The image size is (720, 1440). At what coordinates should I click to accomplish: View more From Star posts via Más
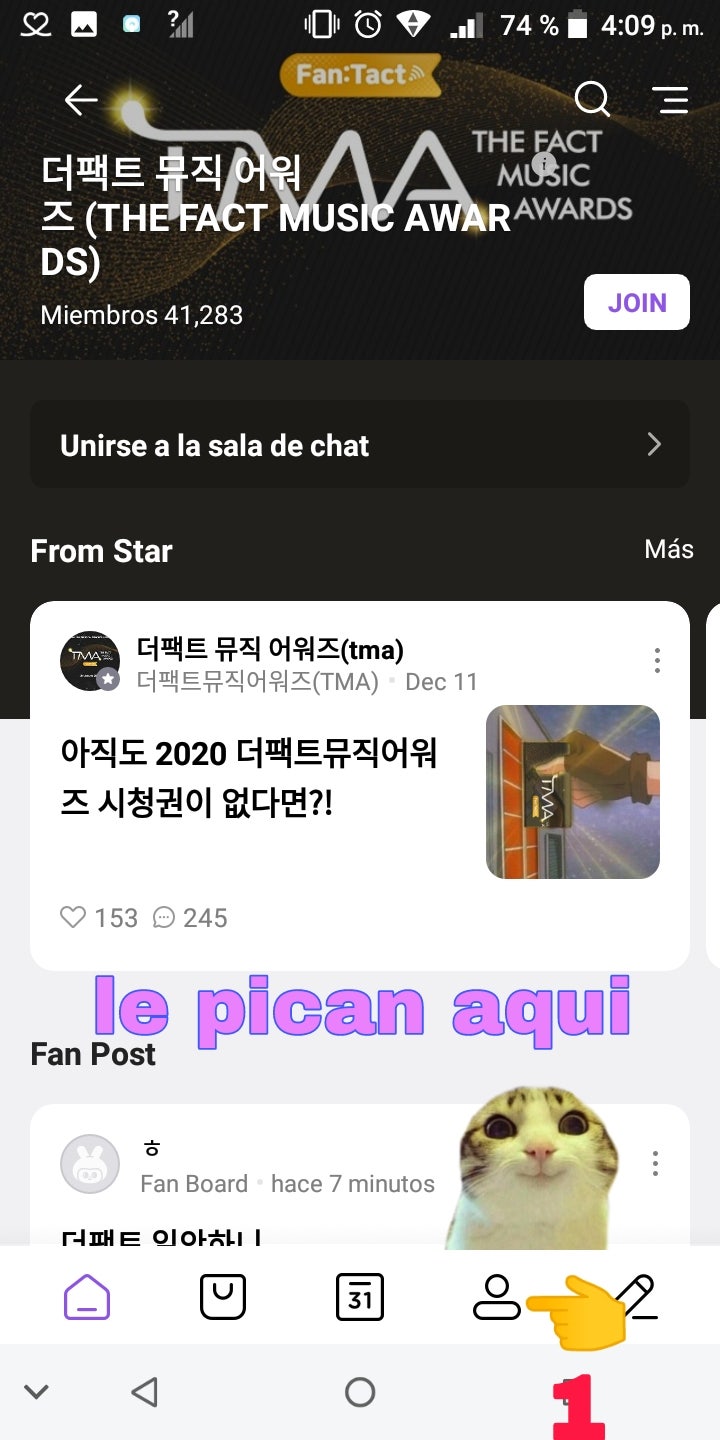tap(669, 550)
